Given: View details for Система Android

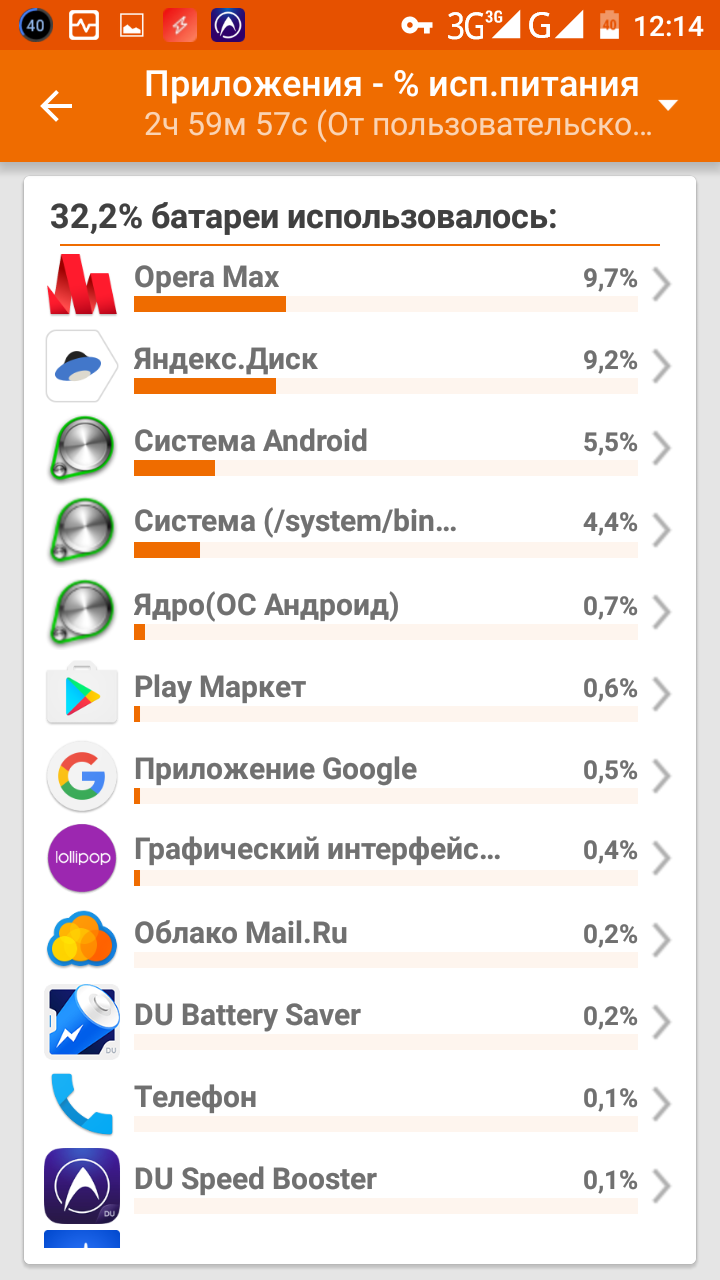Looking at the screenshot, I should [x=360, y=449].
